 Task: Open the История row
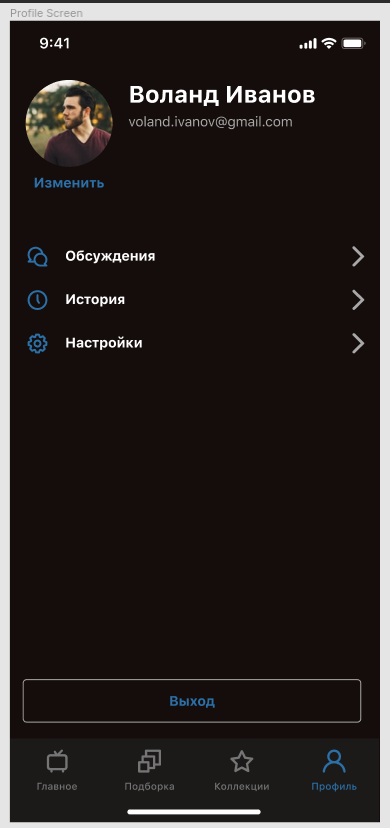click(x=195, y=300)
